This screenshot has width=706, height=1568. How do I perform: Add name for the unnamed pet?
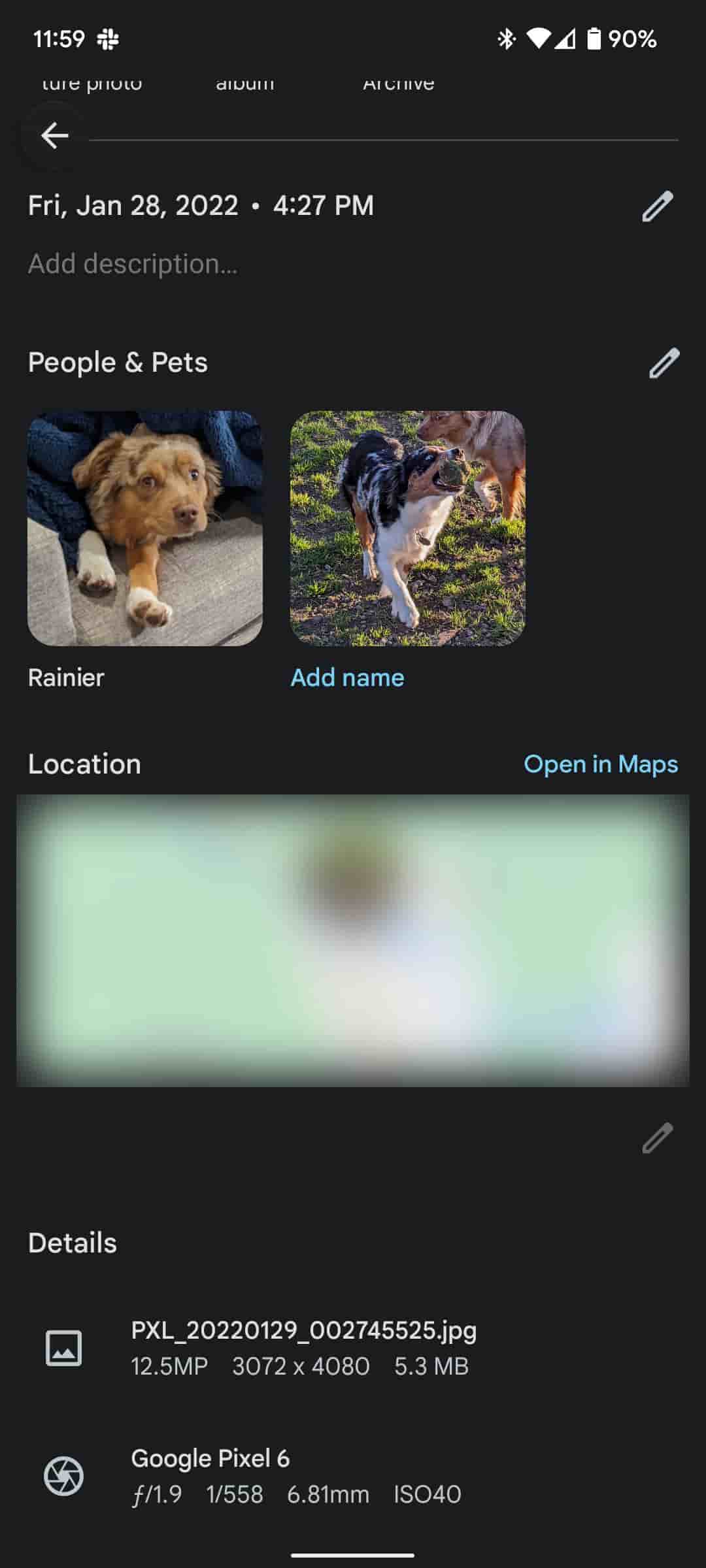(x=347, y=678)
